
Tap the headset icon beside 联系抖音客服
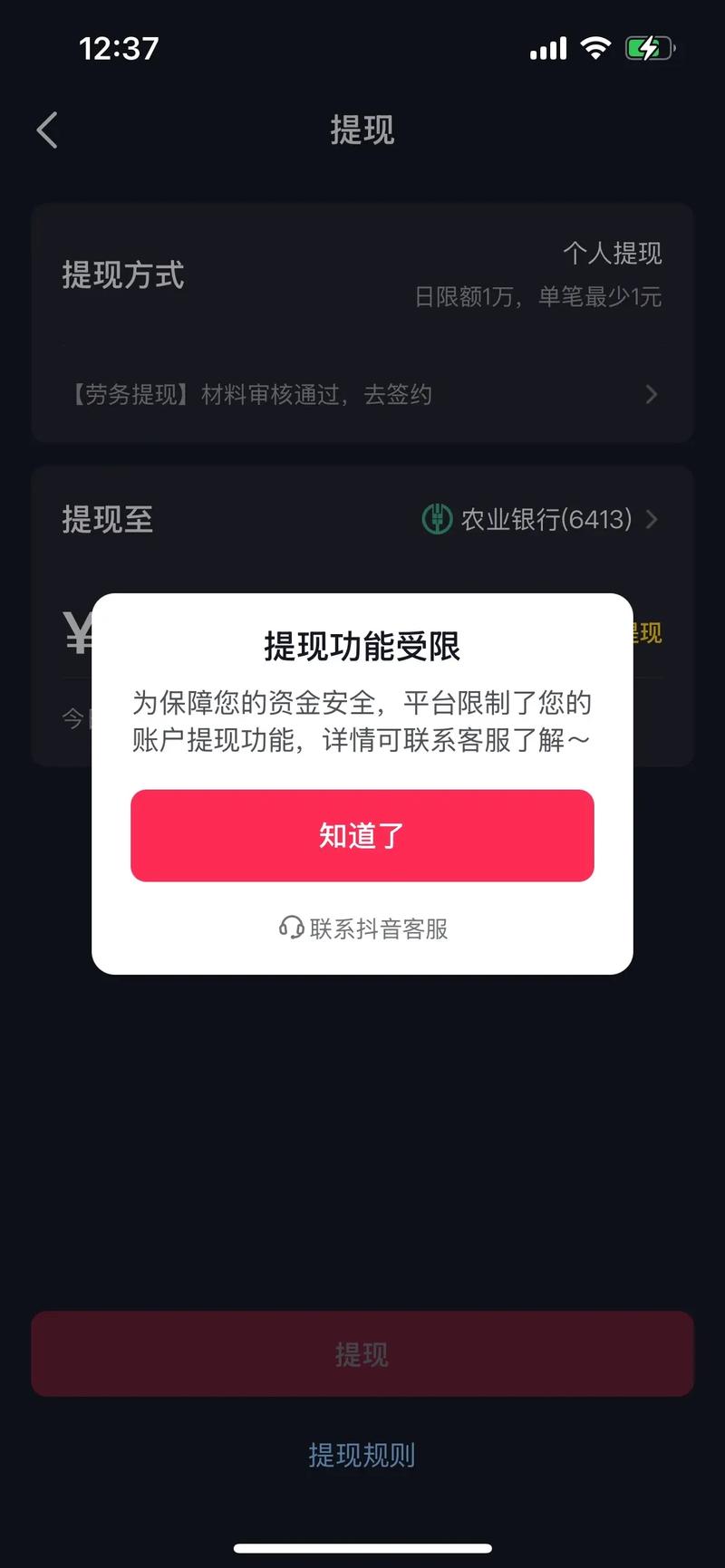click(291, 928)
